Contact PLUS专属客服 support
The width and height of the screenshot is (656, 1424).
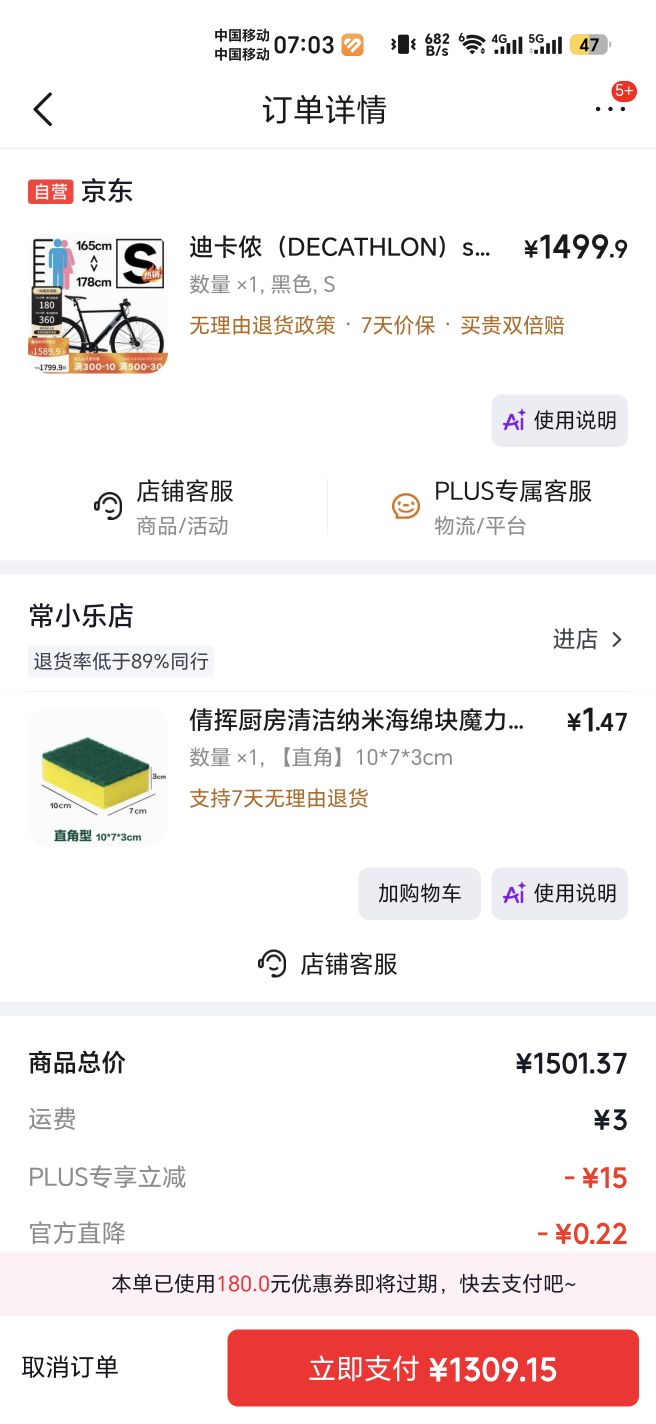click(x=492, y=506)
